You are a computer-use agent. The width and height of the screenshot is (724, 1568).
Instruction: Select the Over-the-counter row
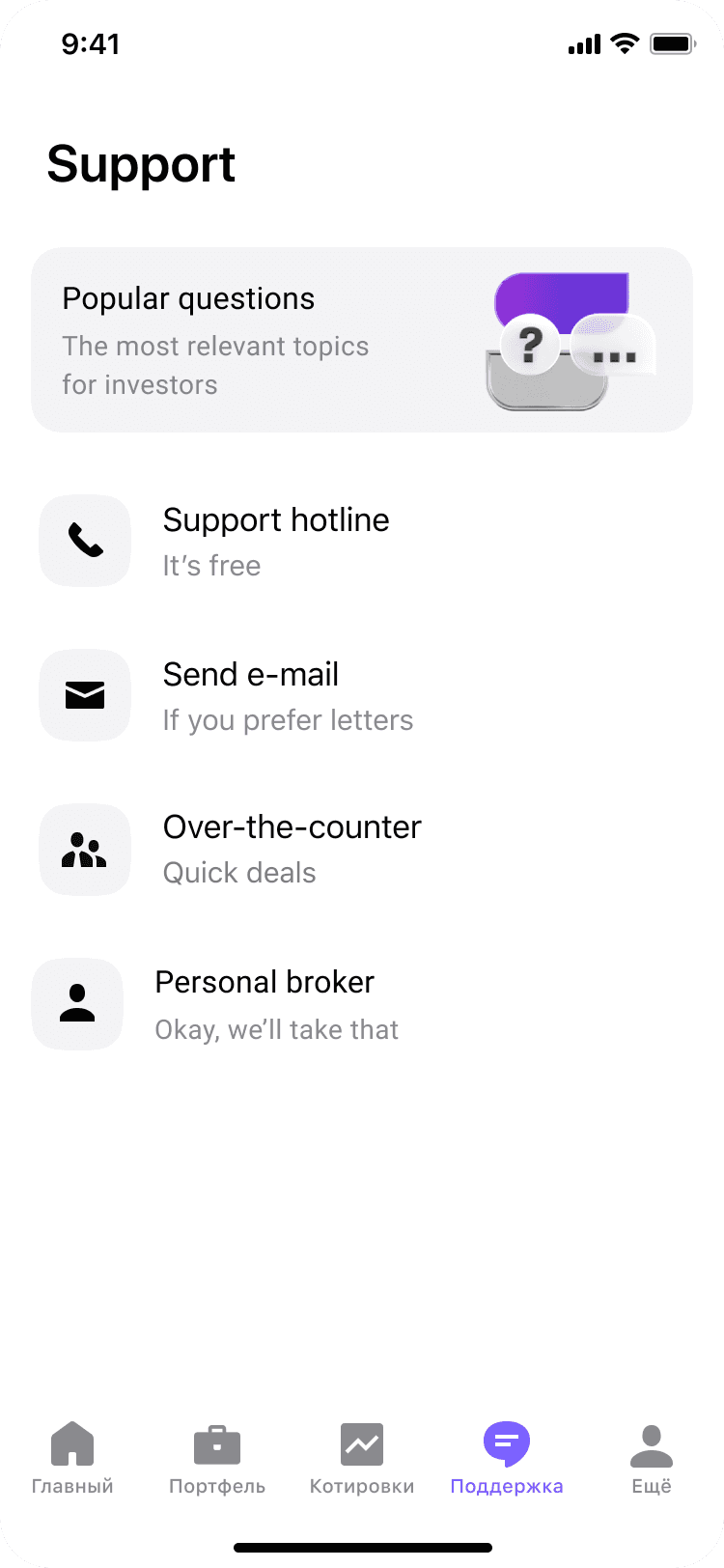362,850
